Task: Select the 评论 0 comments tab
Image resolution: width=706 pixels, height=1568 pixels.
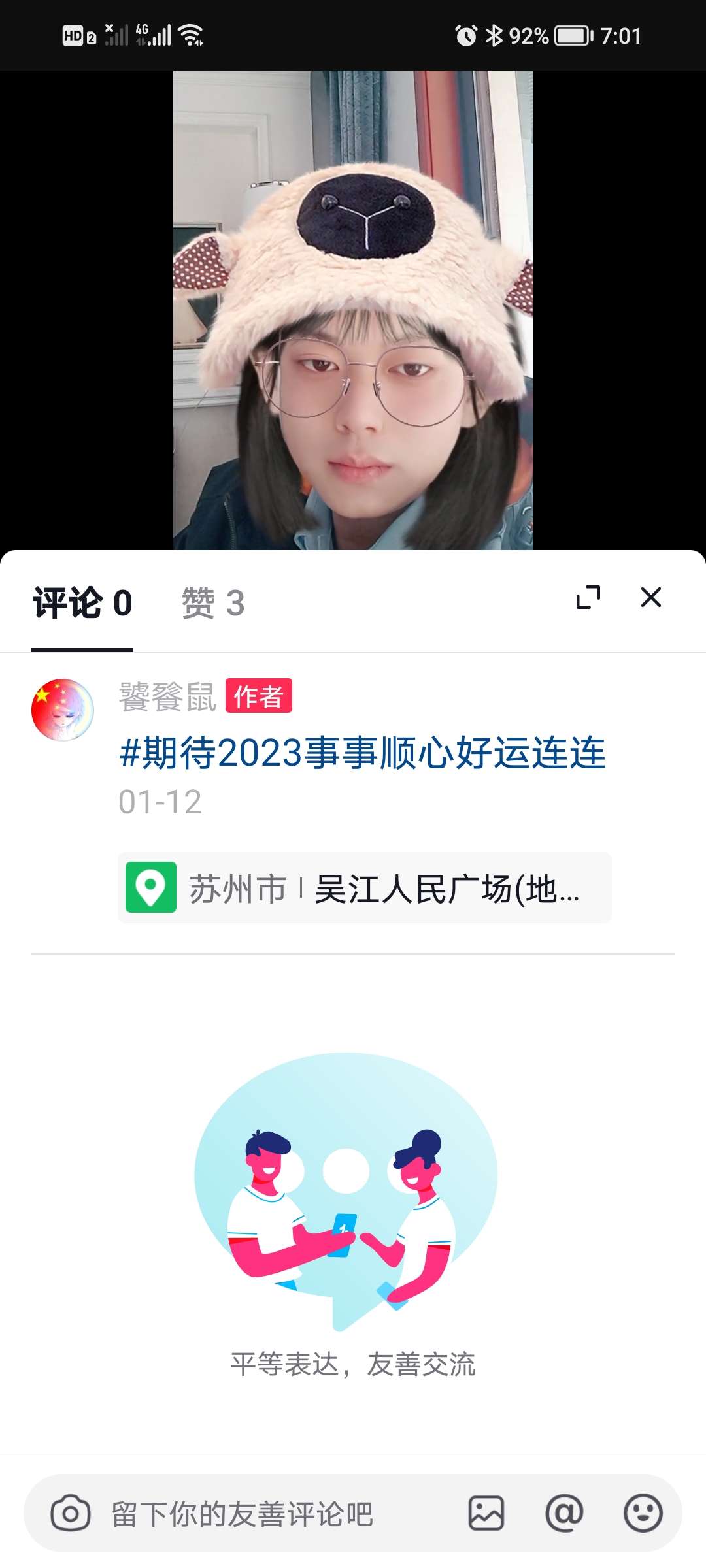Action: [82, 602]
